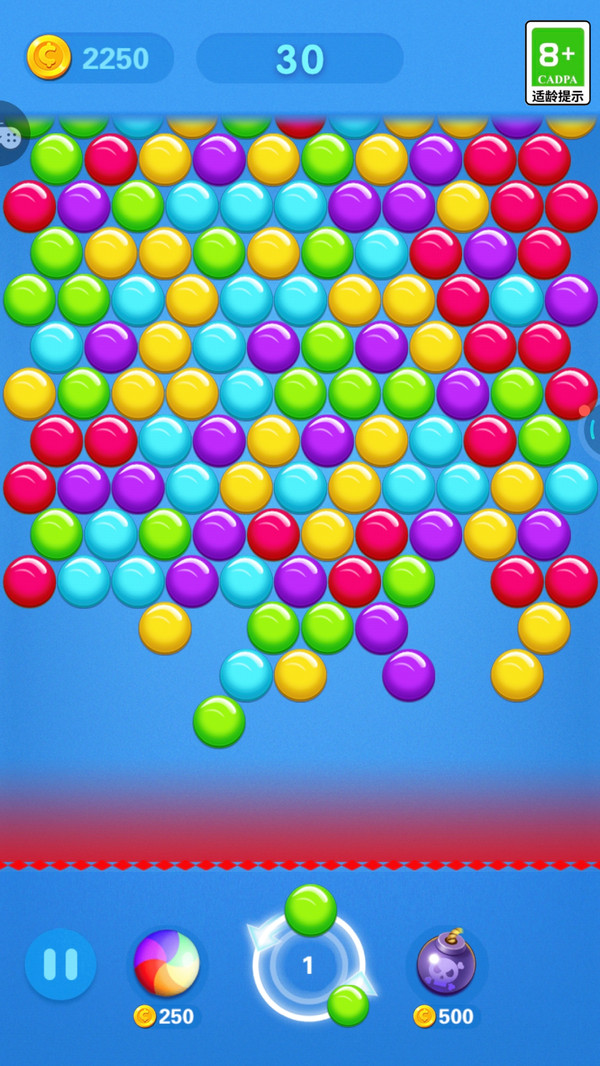Buy the bomb power-up for 500
The height and width of the screenshot is (1066, 600).
pos(446,963)
